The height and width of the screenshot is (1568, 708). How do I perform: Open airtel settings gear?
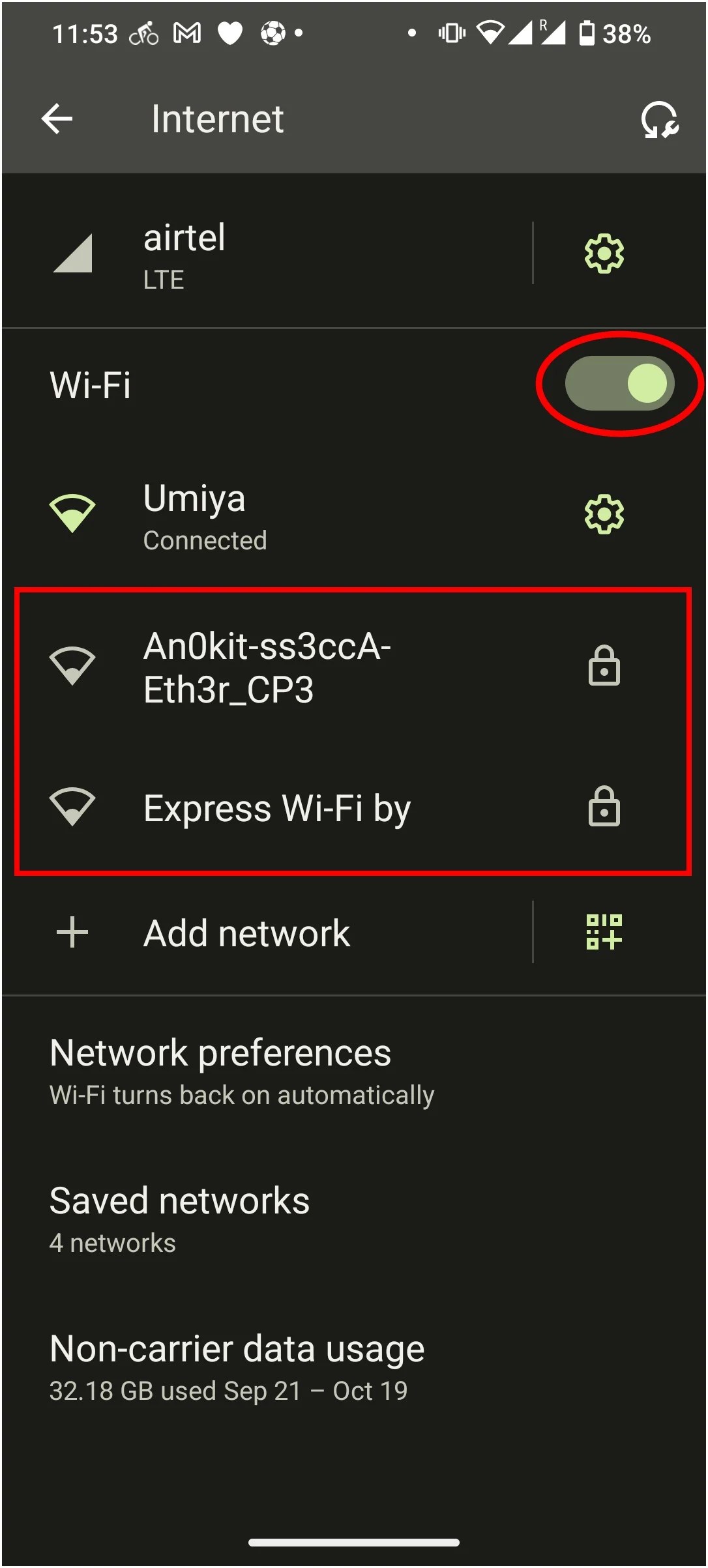(x=604, y=254)
